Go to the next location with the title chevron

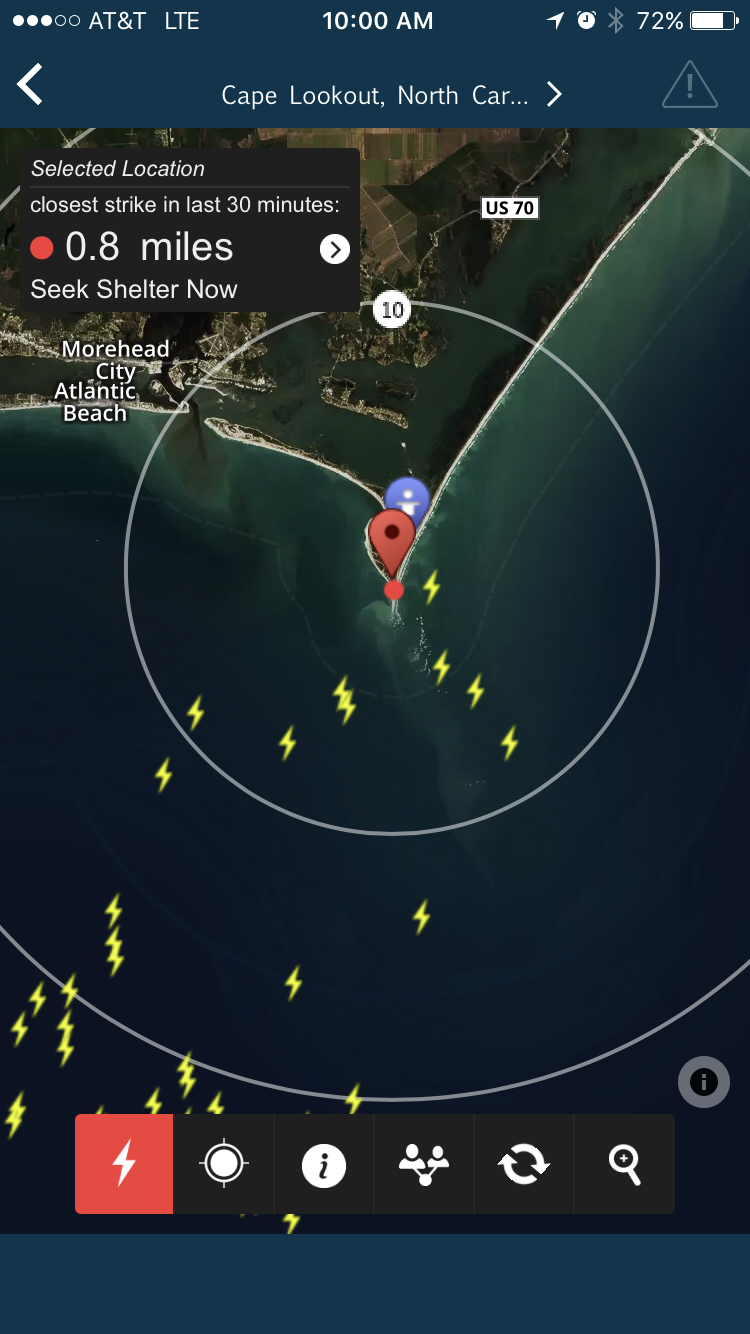[x=554, y=95]
